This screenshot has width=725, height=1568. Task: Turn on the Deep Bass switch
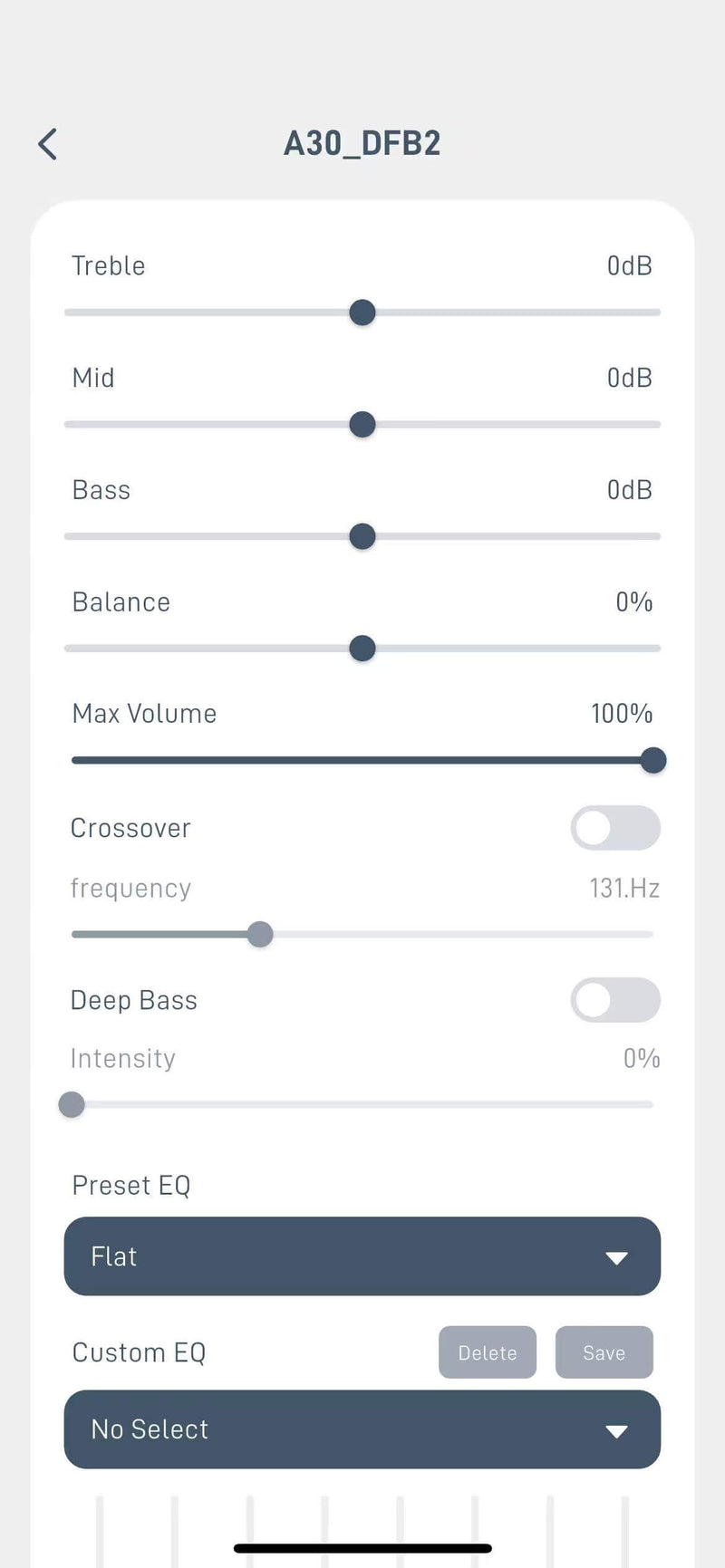[x=615, y=1000]
